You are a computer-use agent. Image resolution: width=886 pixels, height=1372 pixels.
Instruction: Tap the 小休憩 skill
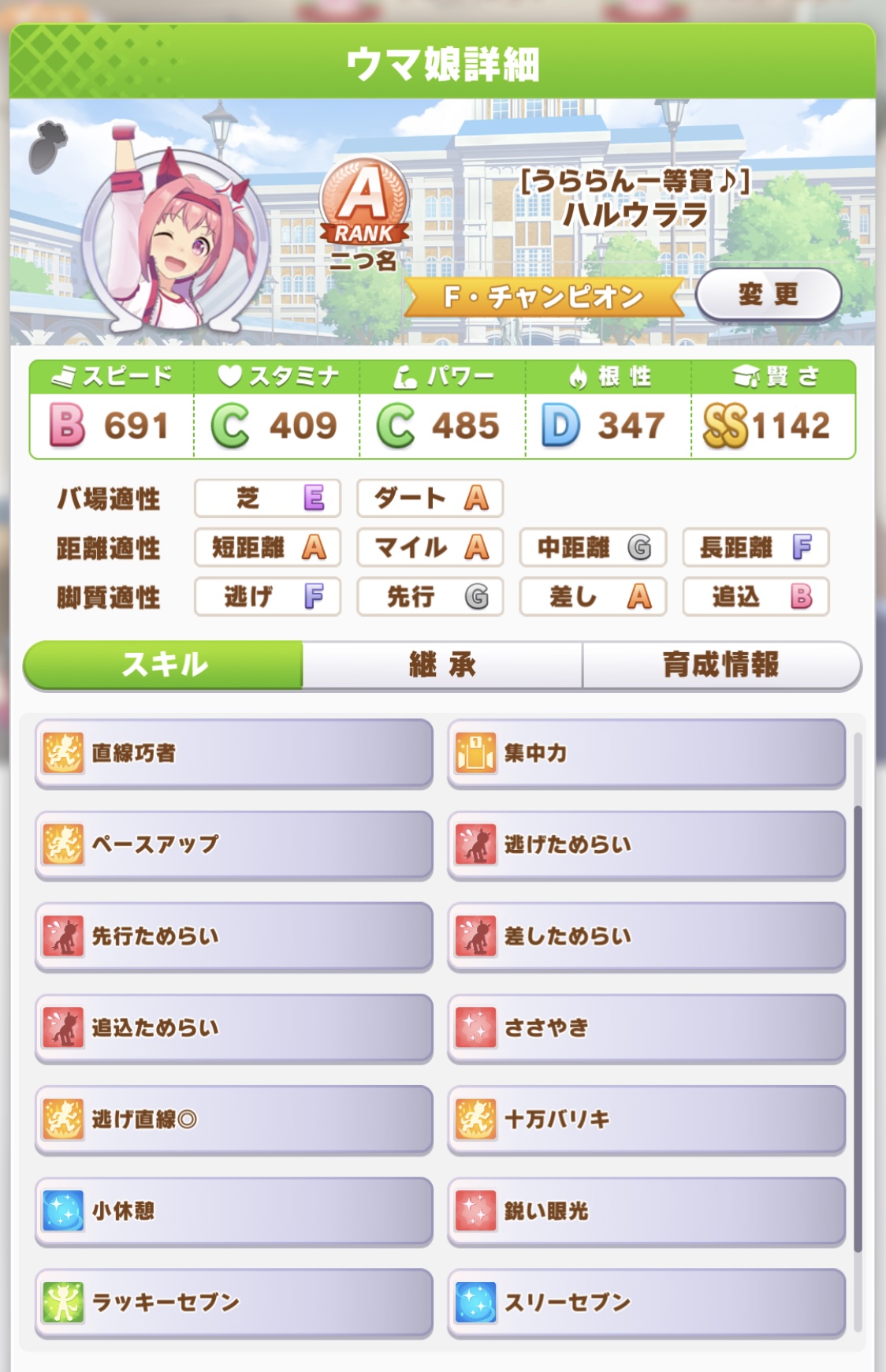pyautogui.click(x=234, y=1210)
